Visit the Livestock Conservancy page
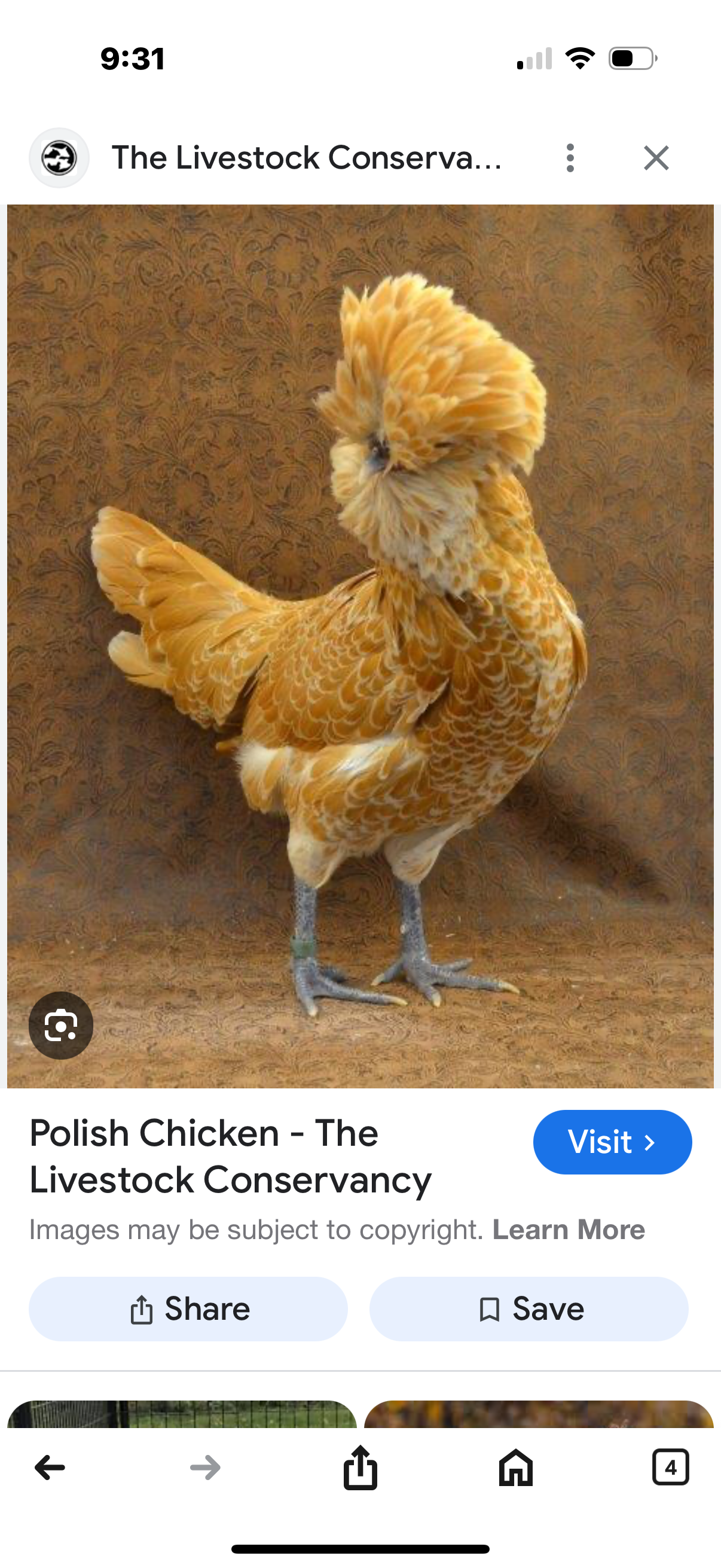This screenshot has height=1568, width=721. point(612,1142)
